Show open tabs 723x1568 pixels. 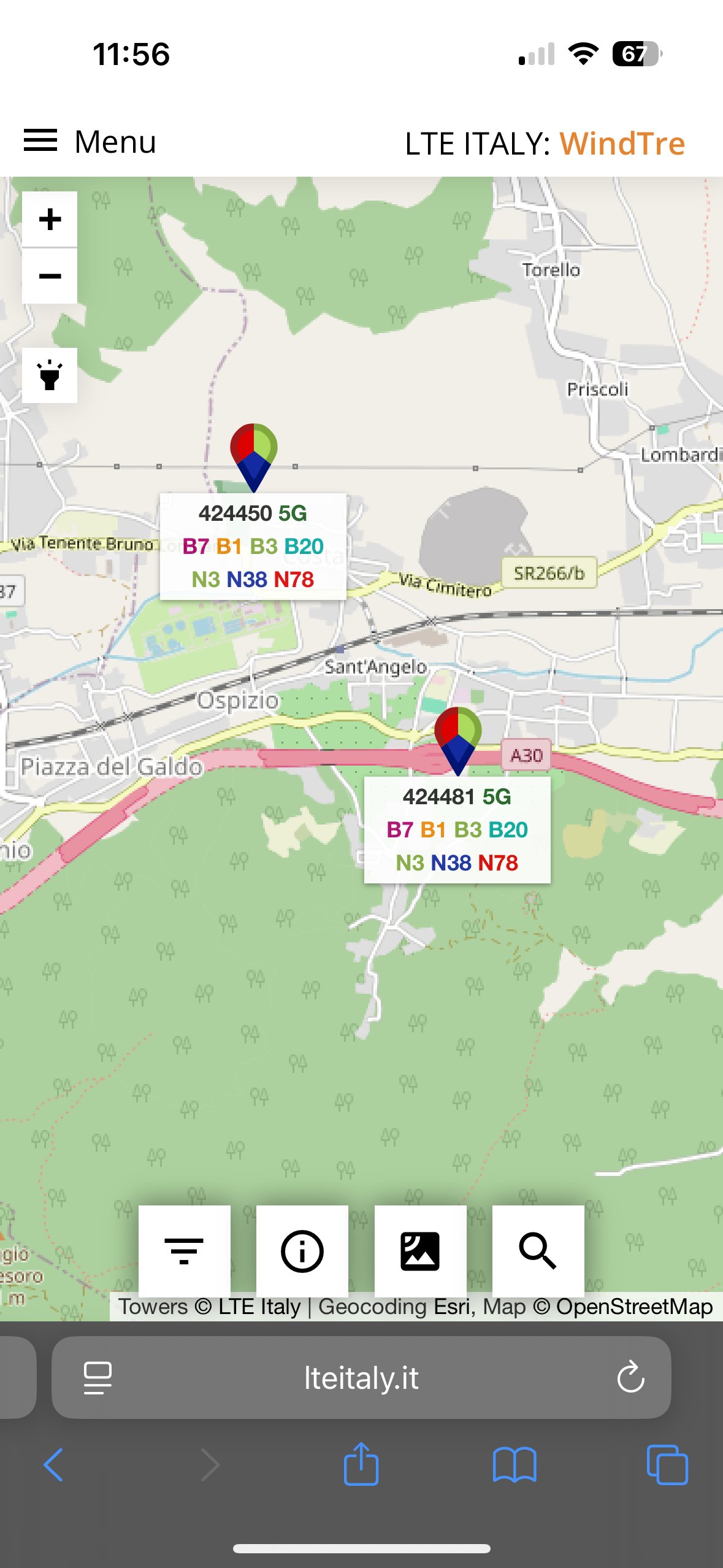667,1465
